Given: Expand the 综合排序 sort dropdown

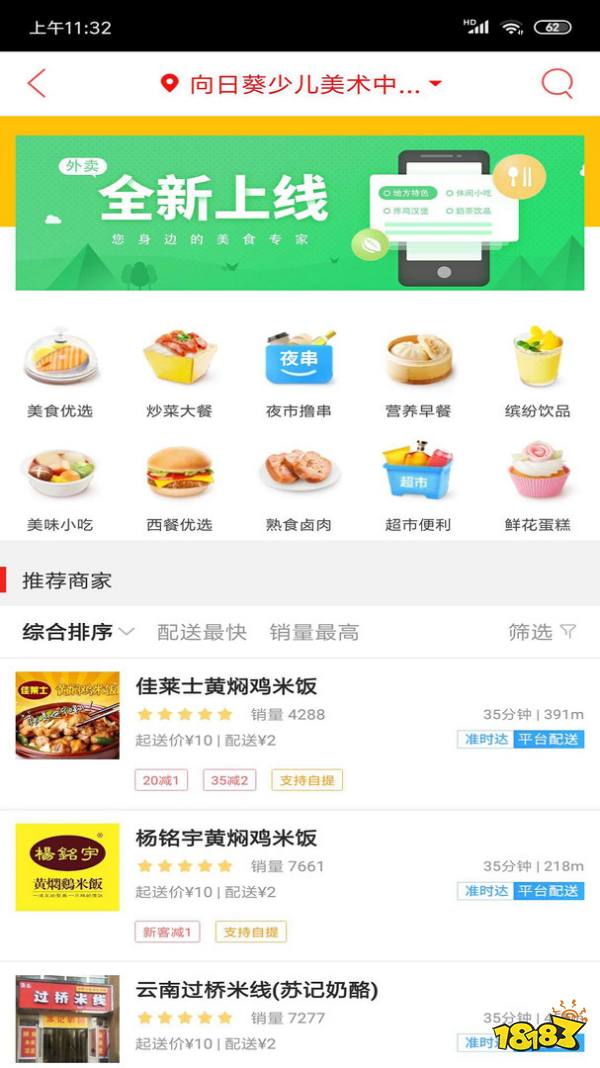Looking at the screenshot, I should pyautogui.click(x=78, y=632).
